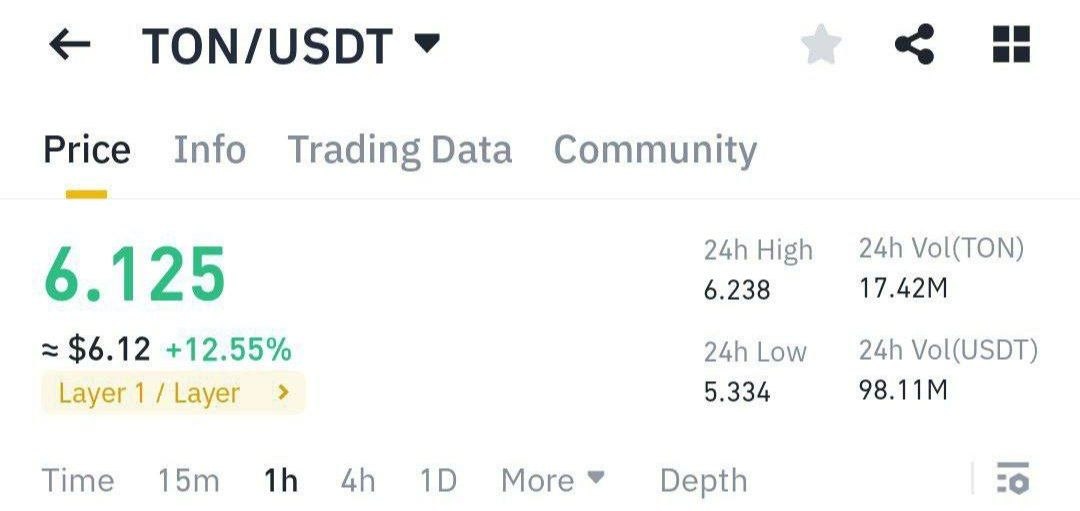This screenshot has height=511, width=1080.
Task: Open chart settings icon
Action: click(x=1012, y=478)
